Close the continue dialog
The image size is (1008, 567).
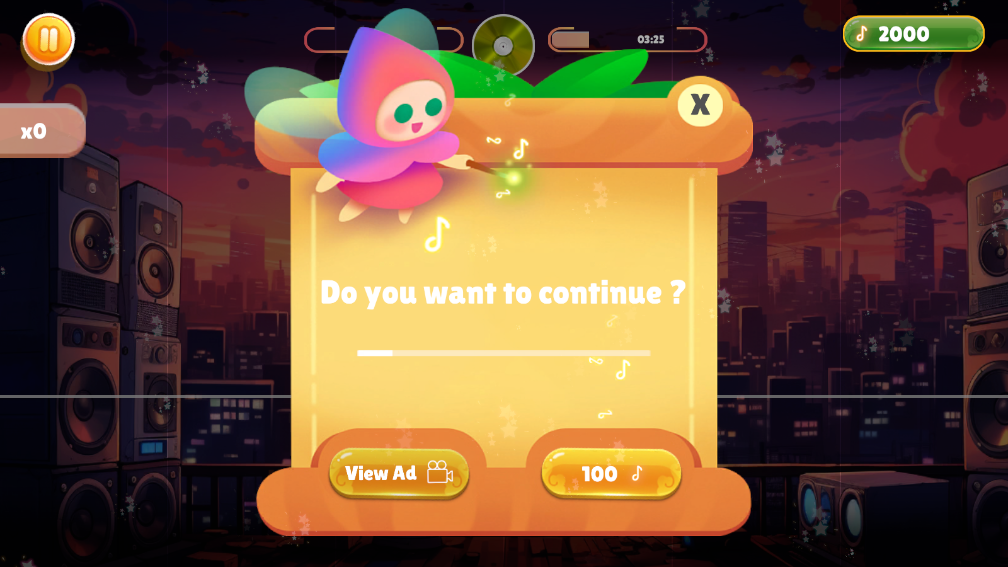click(x=700, y=104)
